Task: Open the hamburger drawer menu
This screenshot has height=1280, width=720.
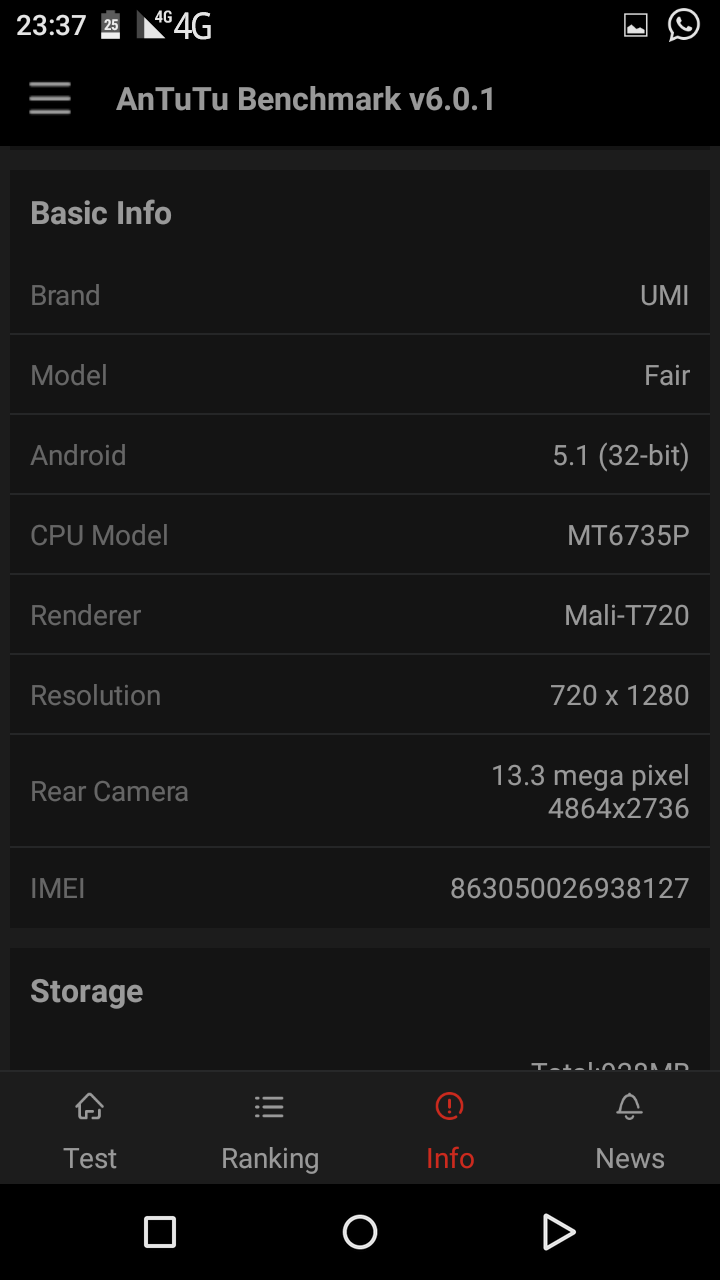Action: point(50,99)
